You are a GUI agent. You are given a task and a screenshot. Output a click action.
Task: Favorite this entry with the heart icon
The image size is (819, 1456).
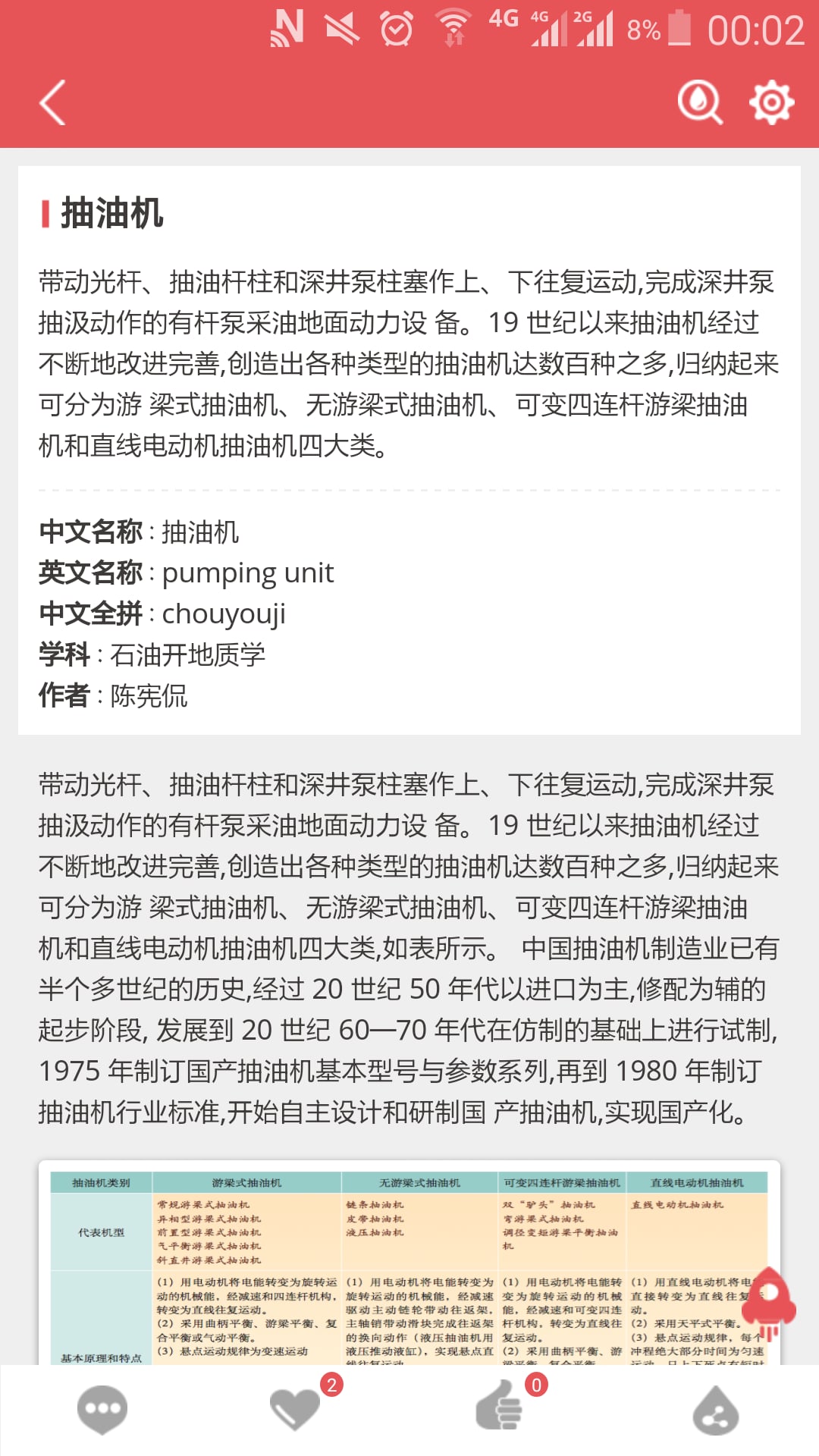[296, 1410]
